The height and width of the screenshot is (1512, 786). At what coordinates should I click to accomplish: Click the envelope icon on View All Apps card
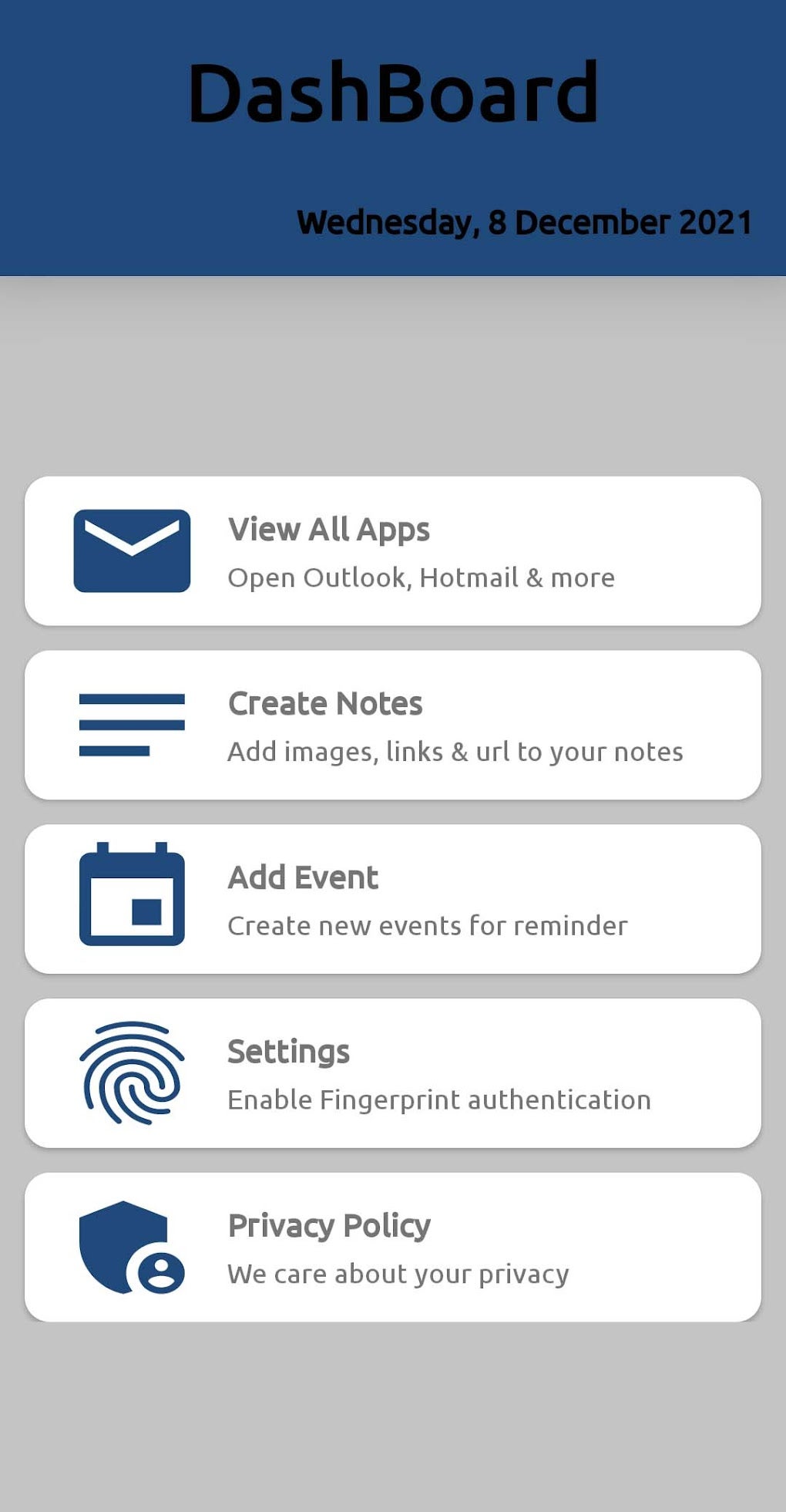pos(132,548)
